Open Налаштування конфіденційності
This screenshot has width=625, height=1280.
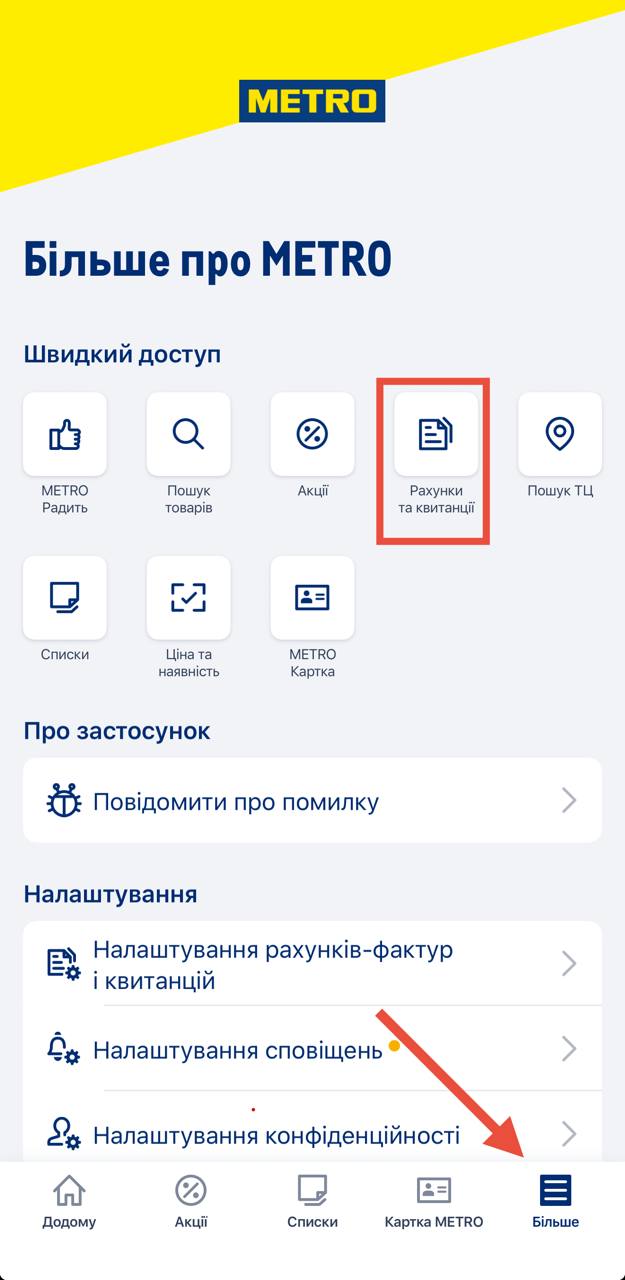click(312, 1134)
